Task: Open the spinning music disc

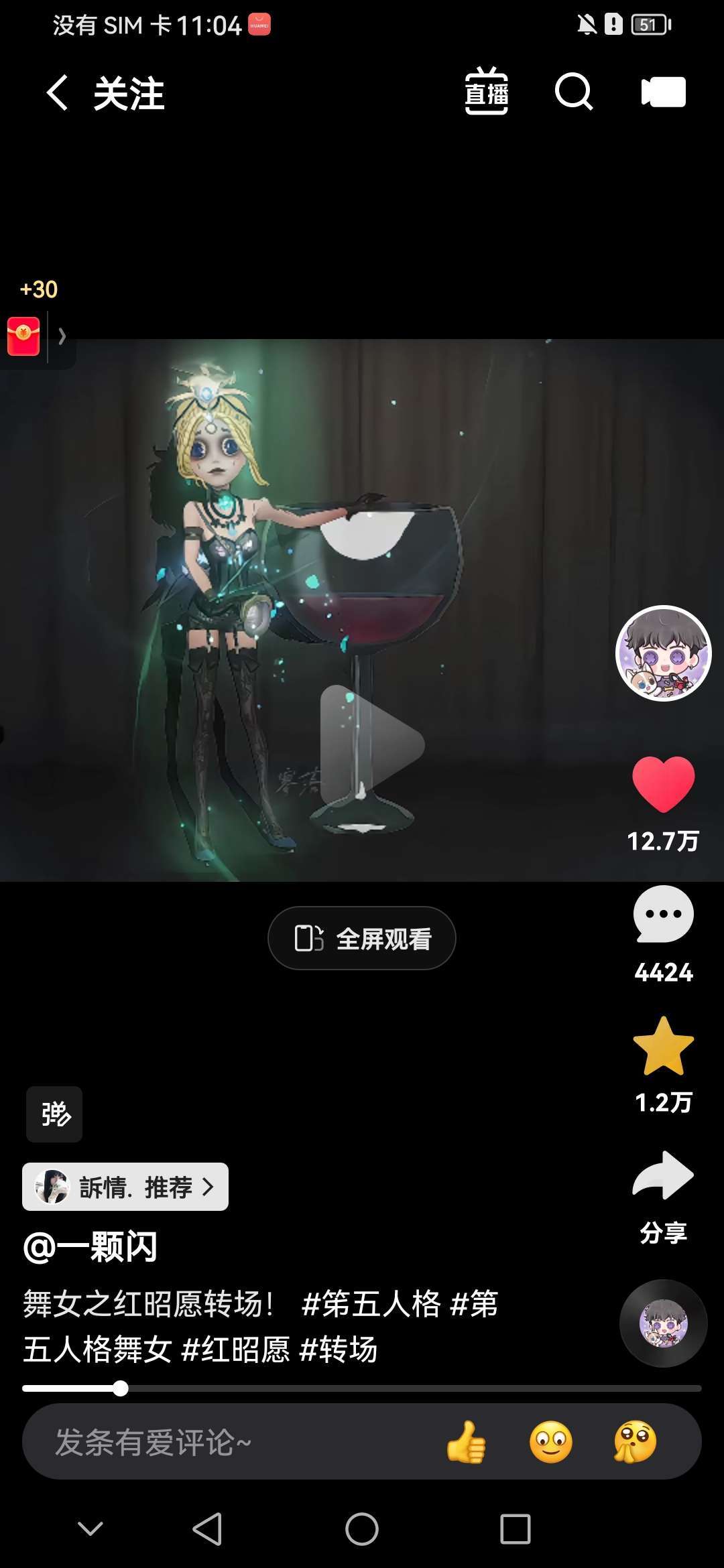Action: click(x=663, y=1323)
